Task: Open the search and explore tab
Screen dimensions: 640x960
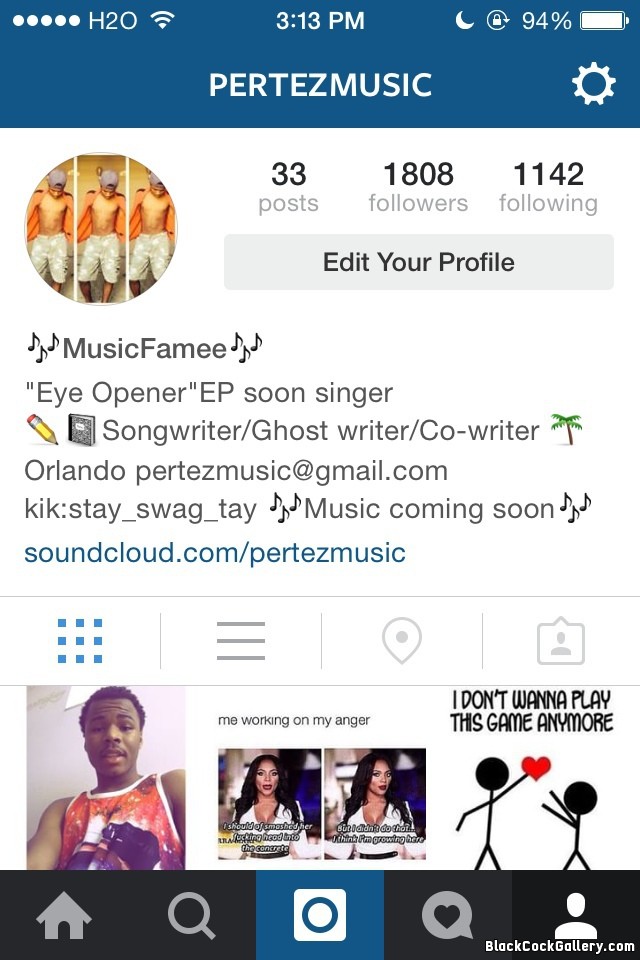Action: click(192, 915)
